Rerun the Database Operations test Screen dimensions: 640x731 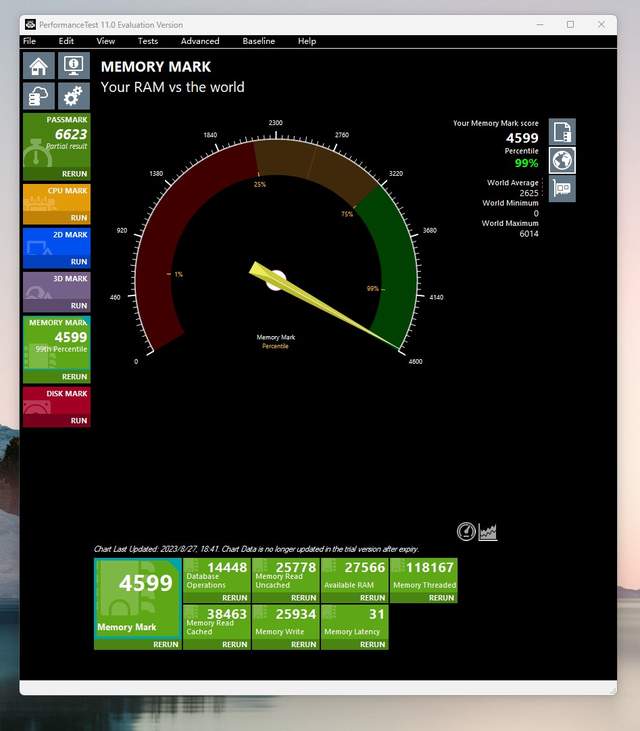pyautogui.click(x=234, y=598)
